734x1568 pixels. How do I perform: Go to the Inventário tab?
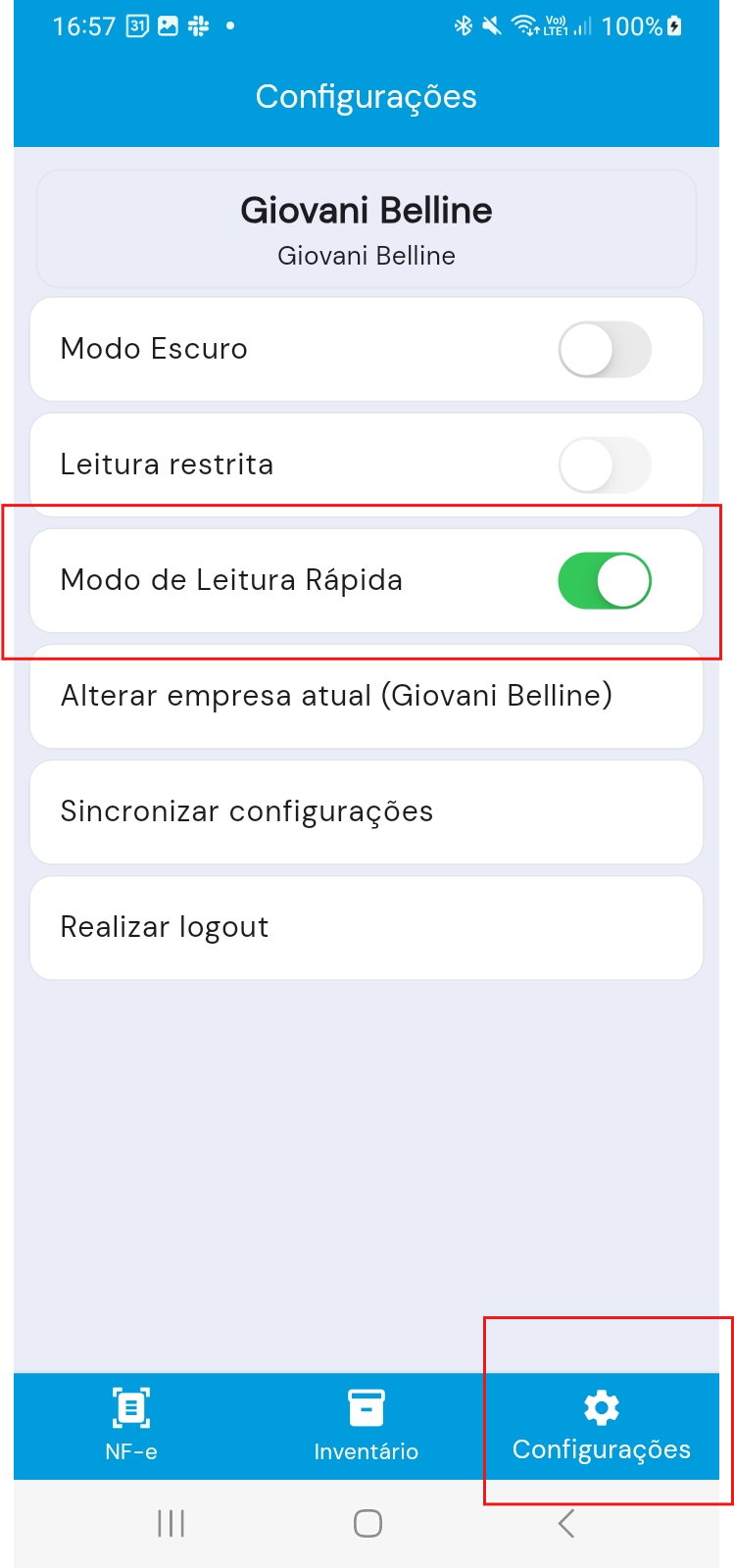click(367, 1425)
